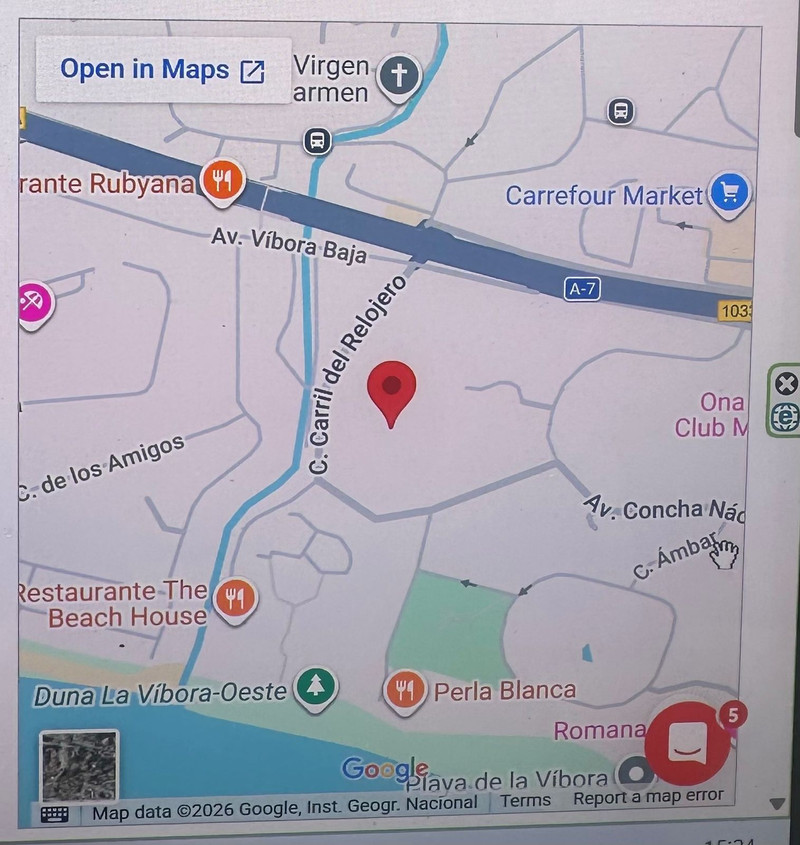Open the red chat widget button
The width and height of the screenshot is (800, 845).
pyautogui.click(x=686, y=745)
